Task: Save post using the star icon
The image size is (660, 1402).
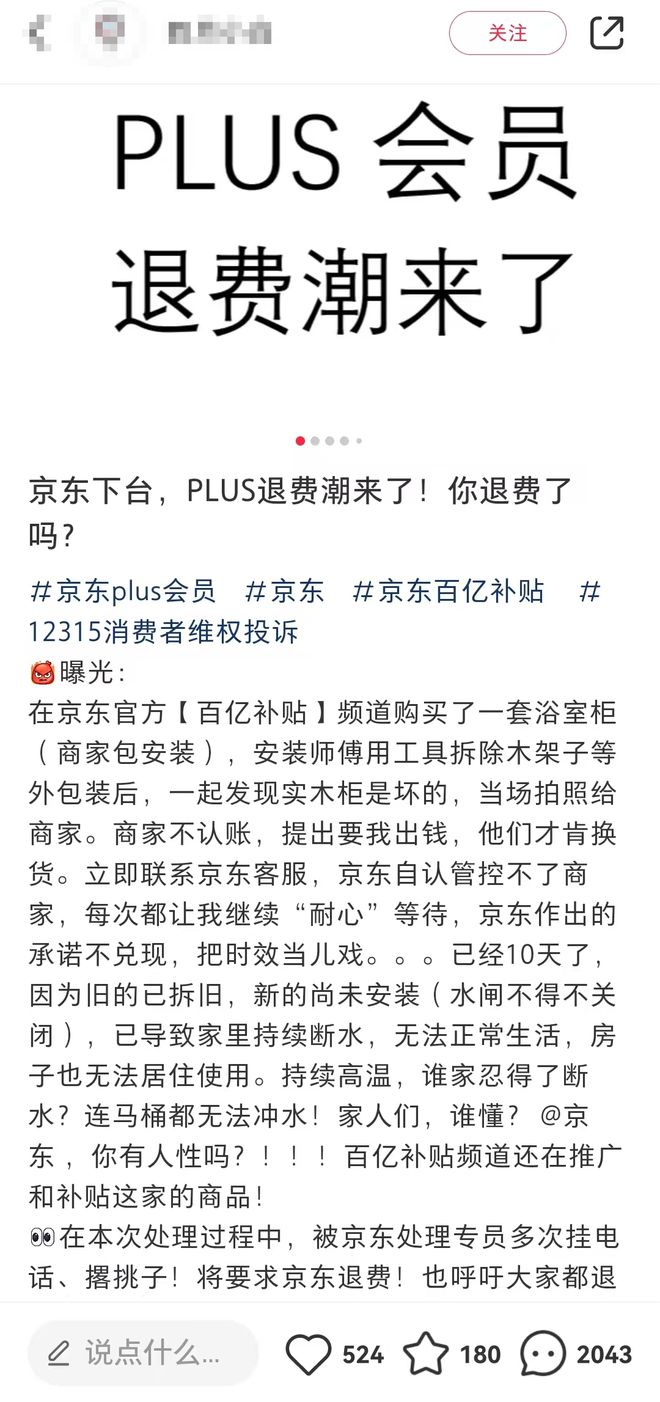Action: click(426, 1354)
